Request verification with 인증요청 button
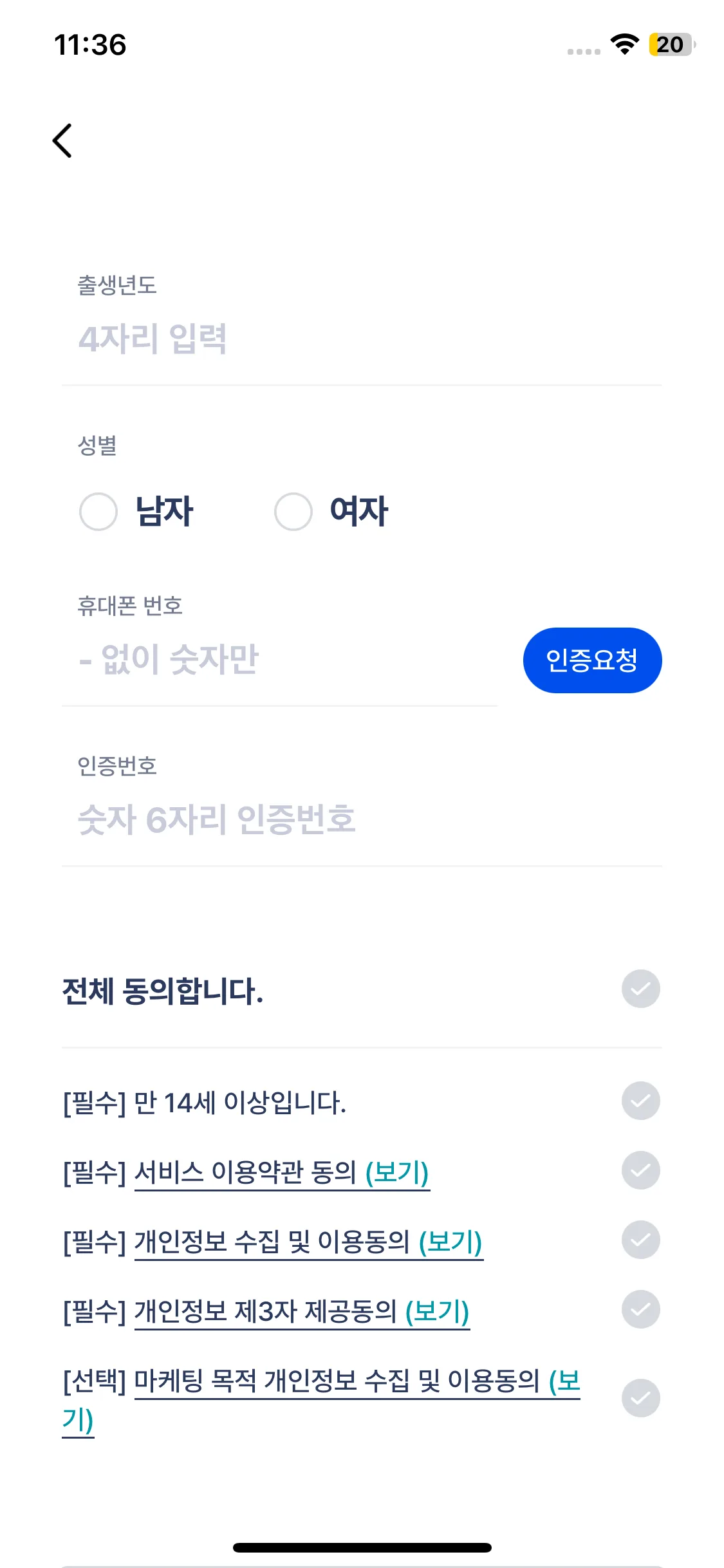The height and width of the screenshot is (1568, 724). [x=592, y=660]
